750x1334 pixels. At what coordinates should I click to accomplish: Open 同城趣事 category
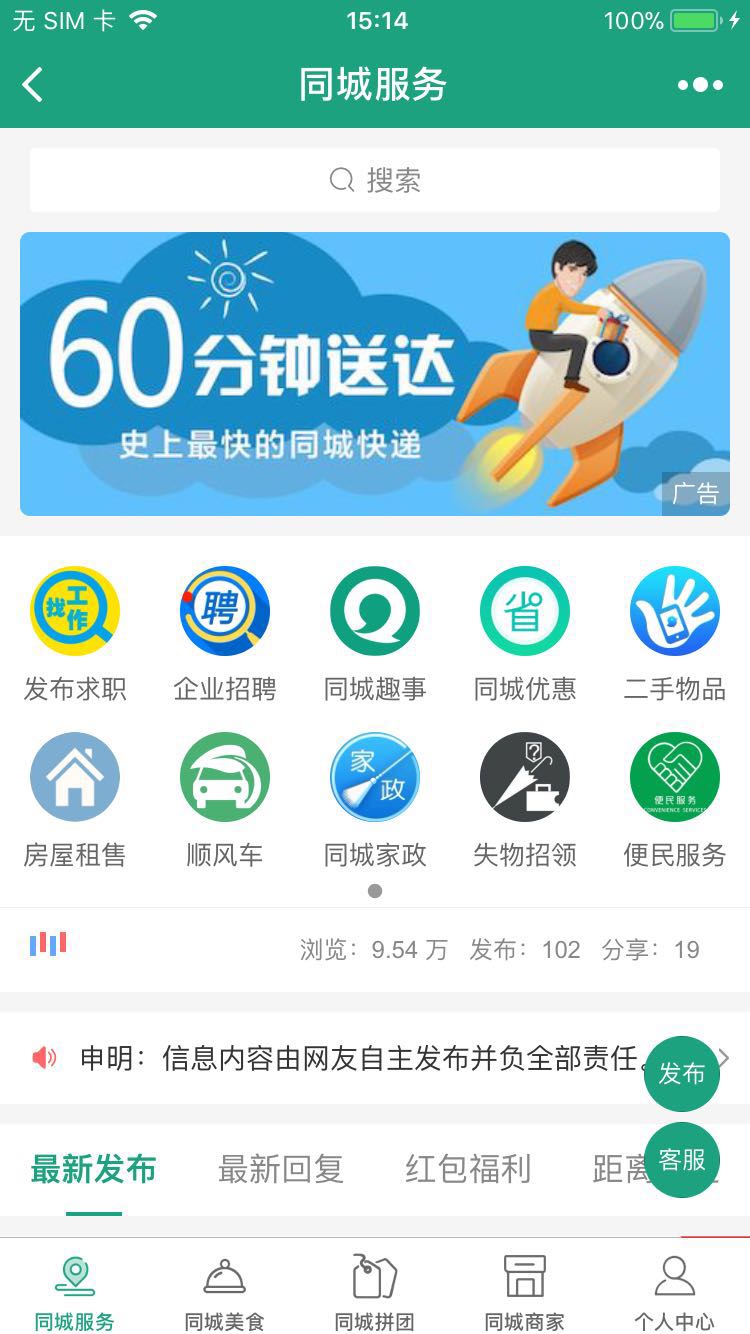click(375, 632)
